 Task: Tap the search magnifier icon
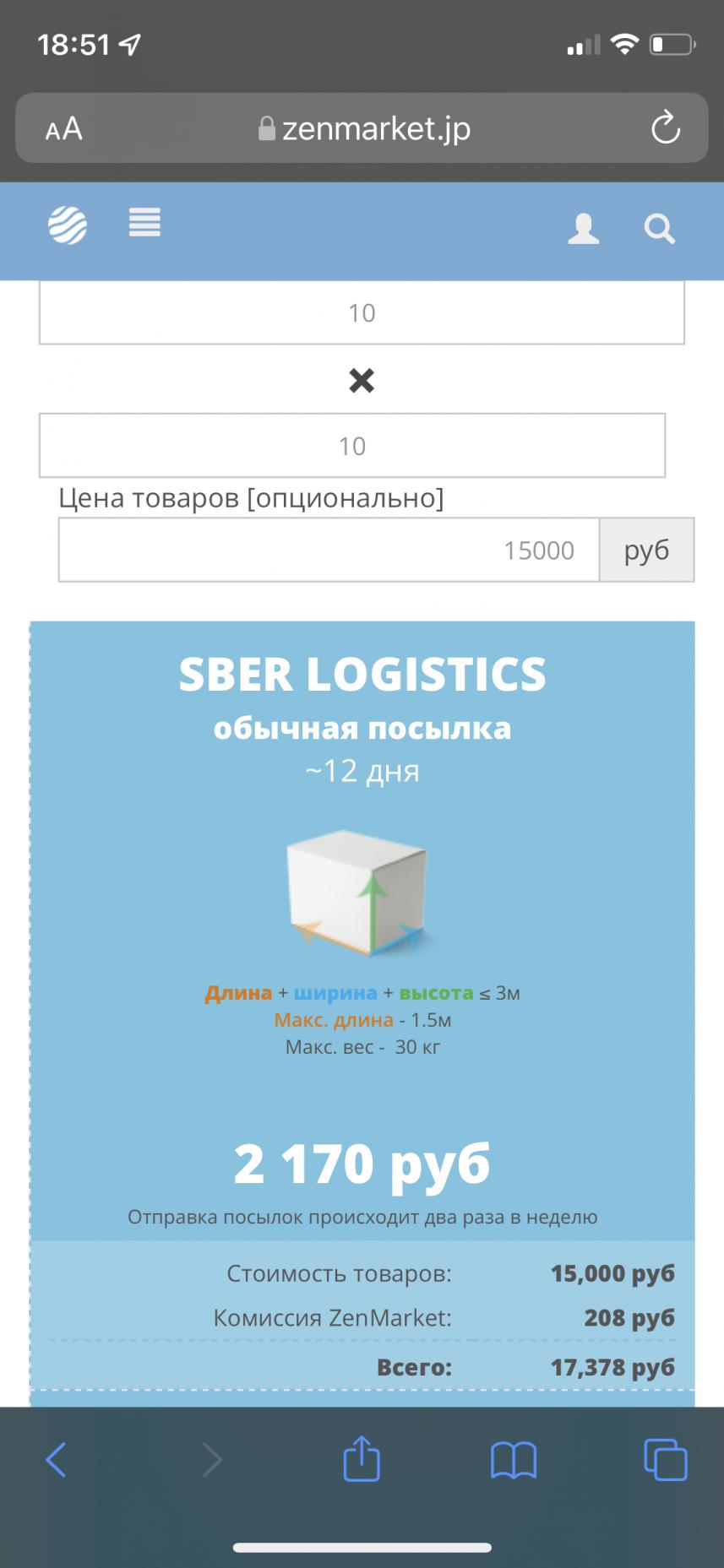tap(659, 229)
